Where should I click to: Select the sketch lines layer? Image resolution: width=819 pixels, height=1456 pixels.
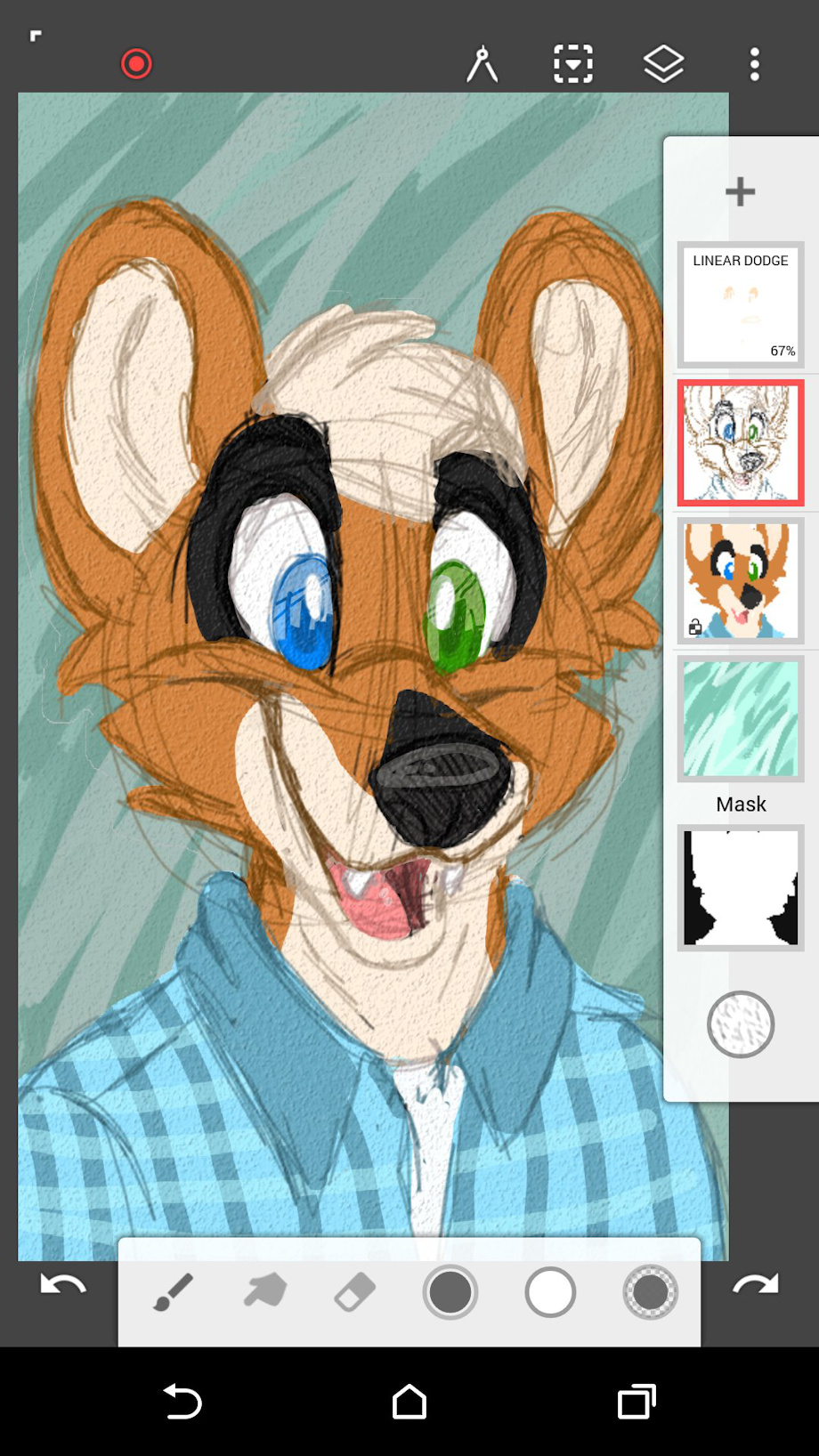[741, 442]
